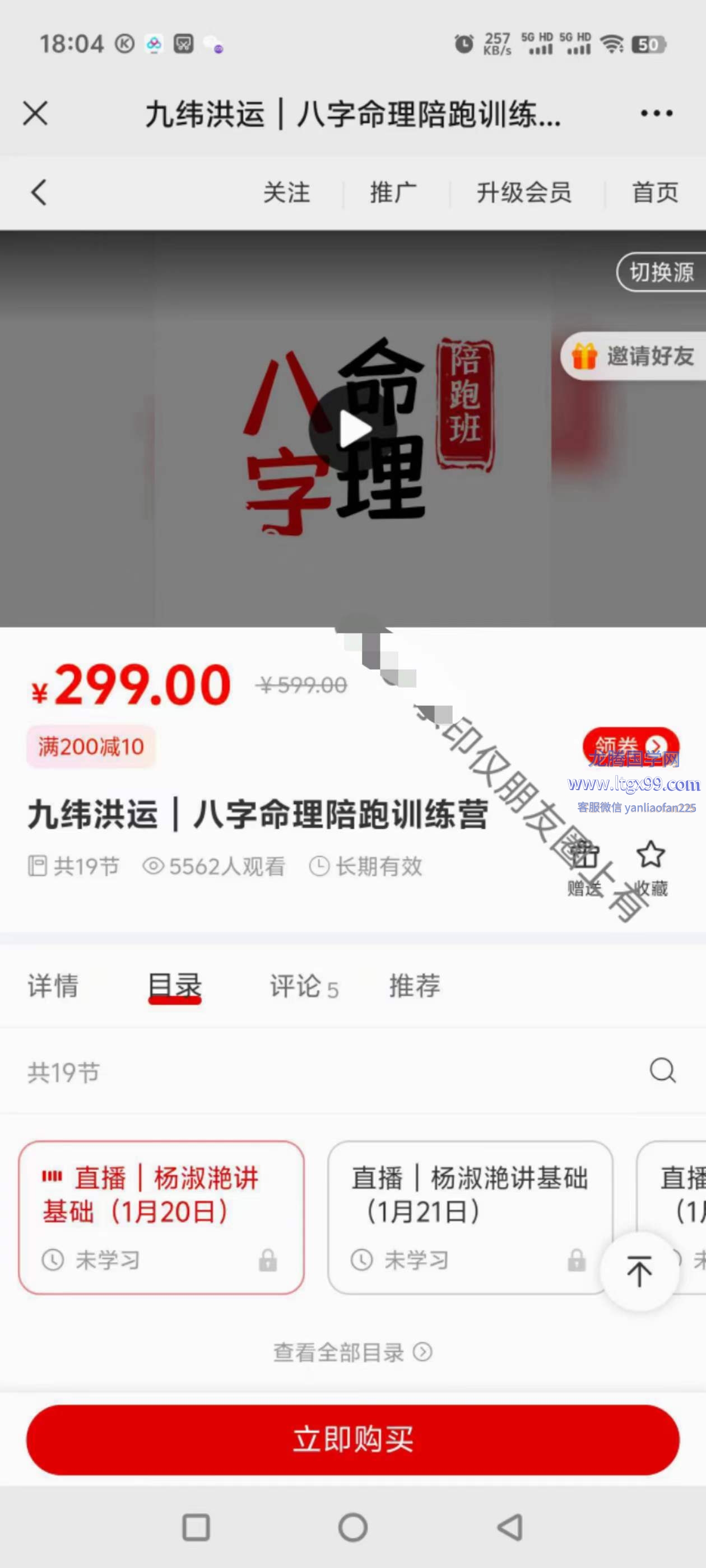The height and width of the screenshot is (1568, 706).
Task: Play the course preview video
Action: (x=352, y=429)
